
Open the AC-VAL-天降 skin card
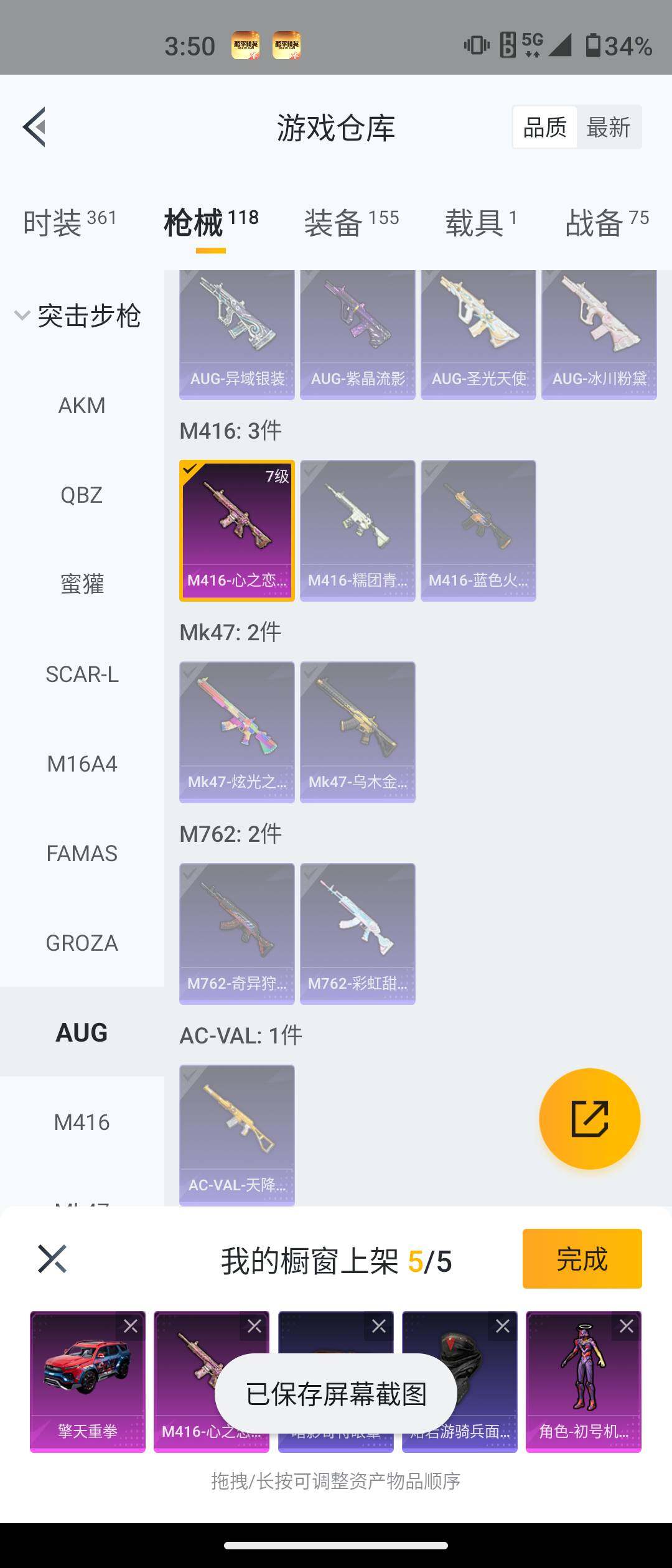point(236,1132)
